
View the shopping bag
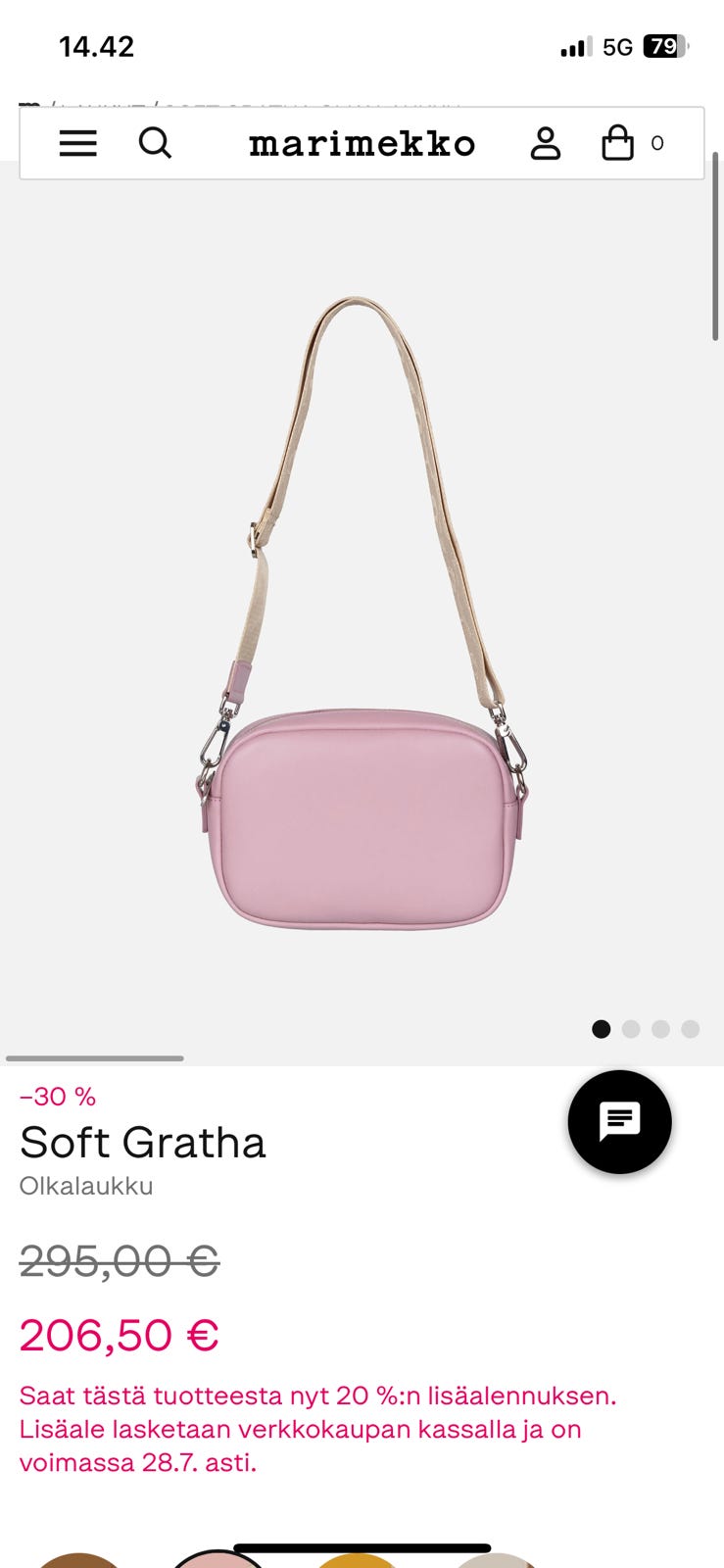coord(618,144)
